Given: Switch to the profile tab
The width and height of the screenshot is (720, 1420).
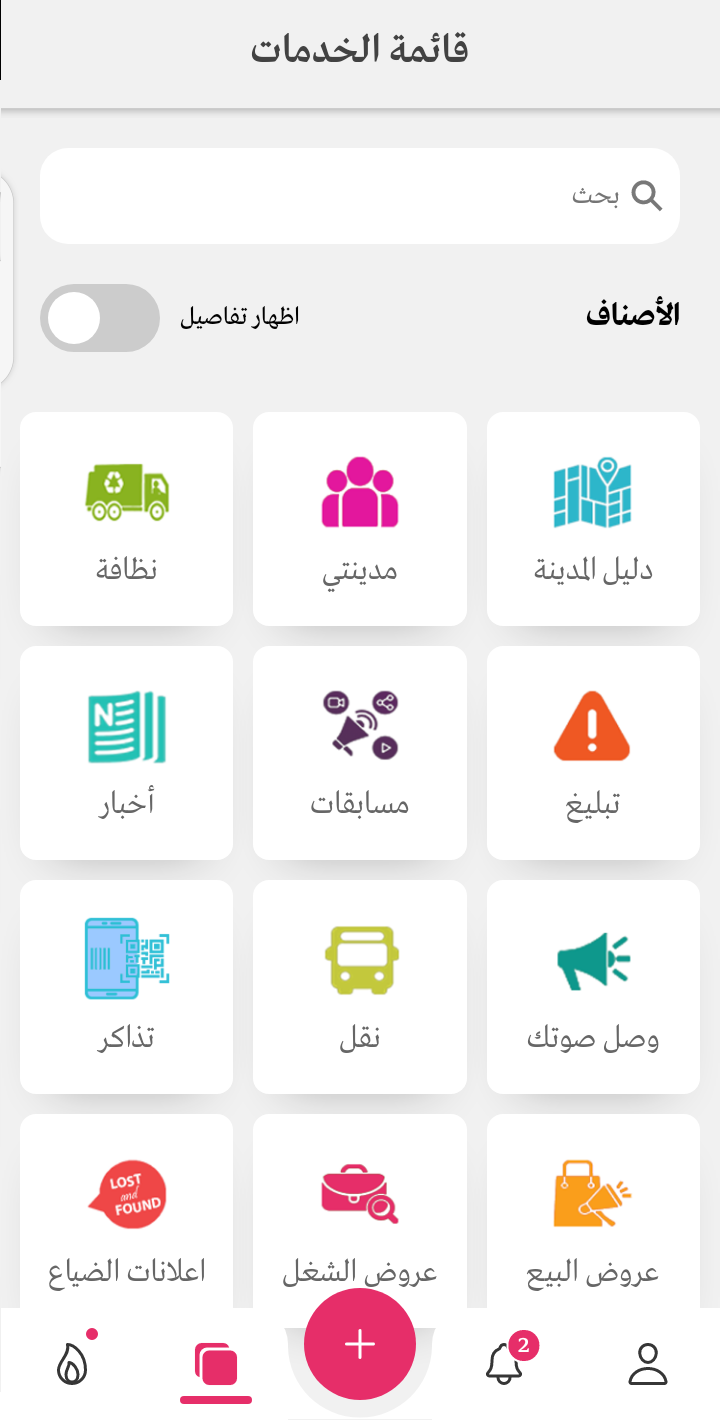Looking at the screenshot, I should tap(648, 1364).
